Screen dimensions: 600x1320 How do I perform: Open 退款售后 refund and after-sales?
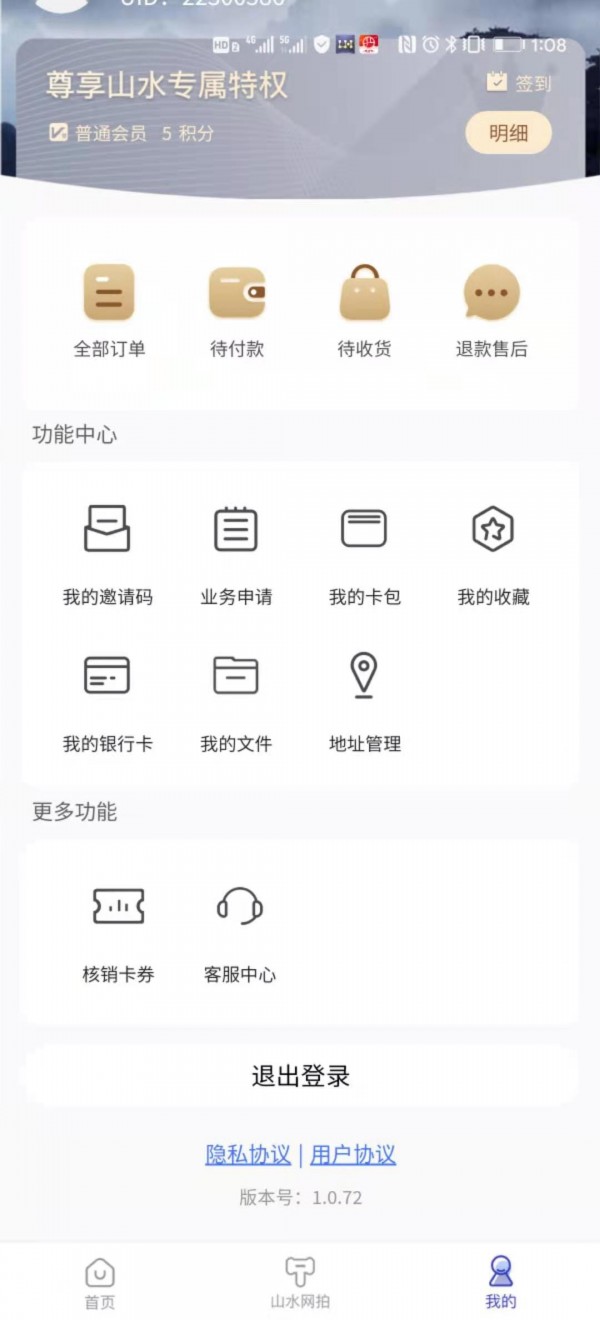pyautogui.click(x=491, y=310)
